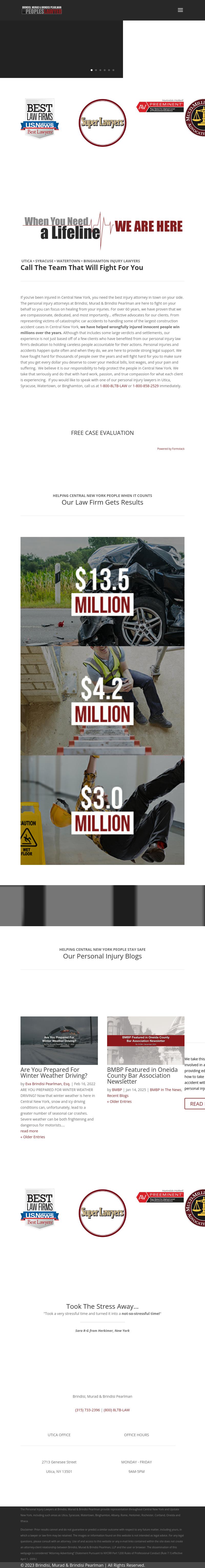Call the 1-800-858-2529 number link
205x1568 pixels.
click(146, 385)
